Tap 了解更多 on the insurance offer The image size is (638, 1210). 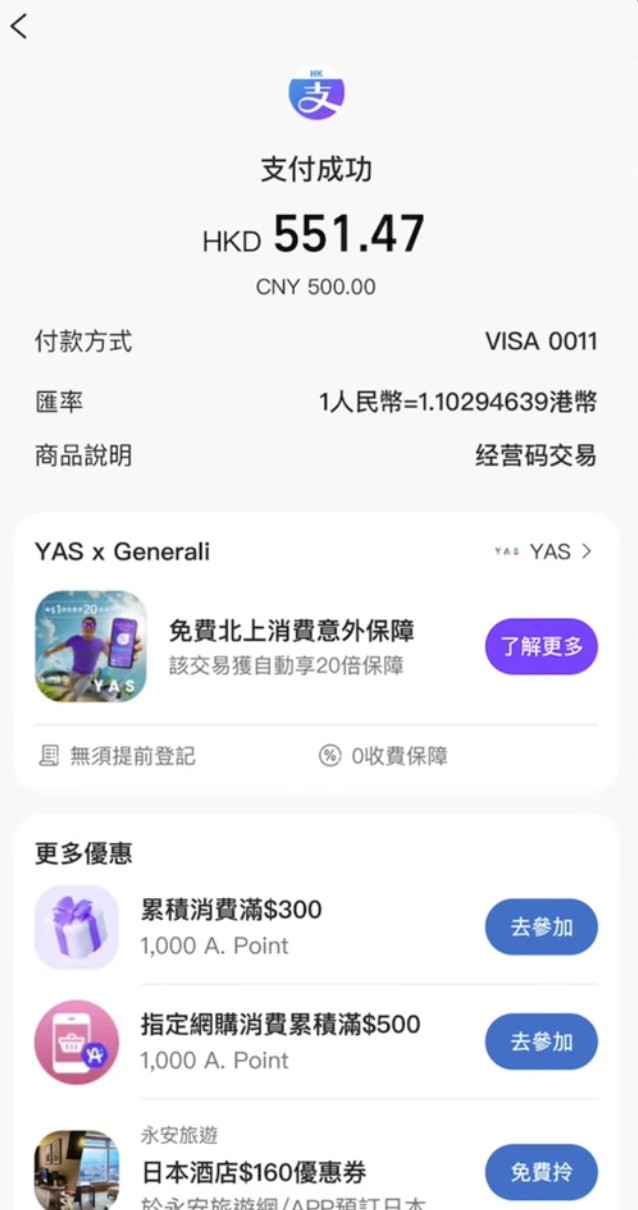coord(541,646)
